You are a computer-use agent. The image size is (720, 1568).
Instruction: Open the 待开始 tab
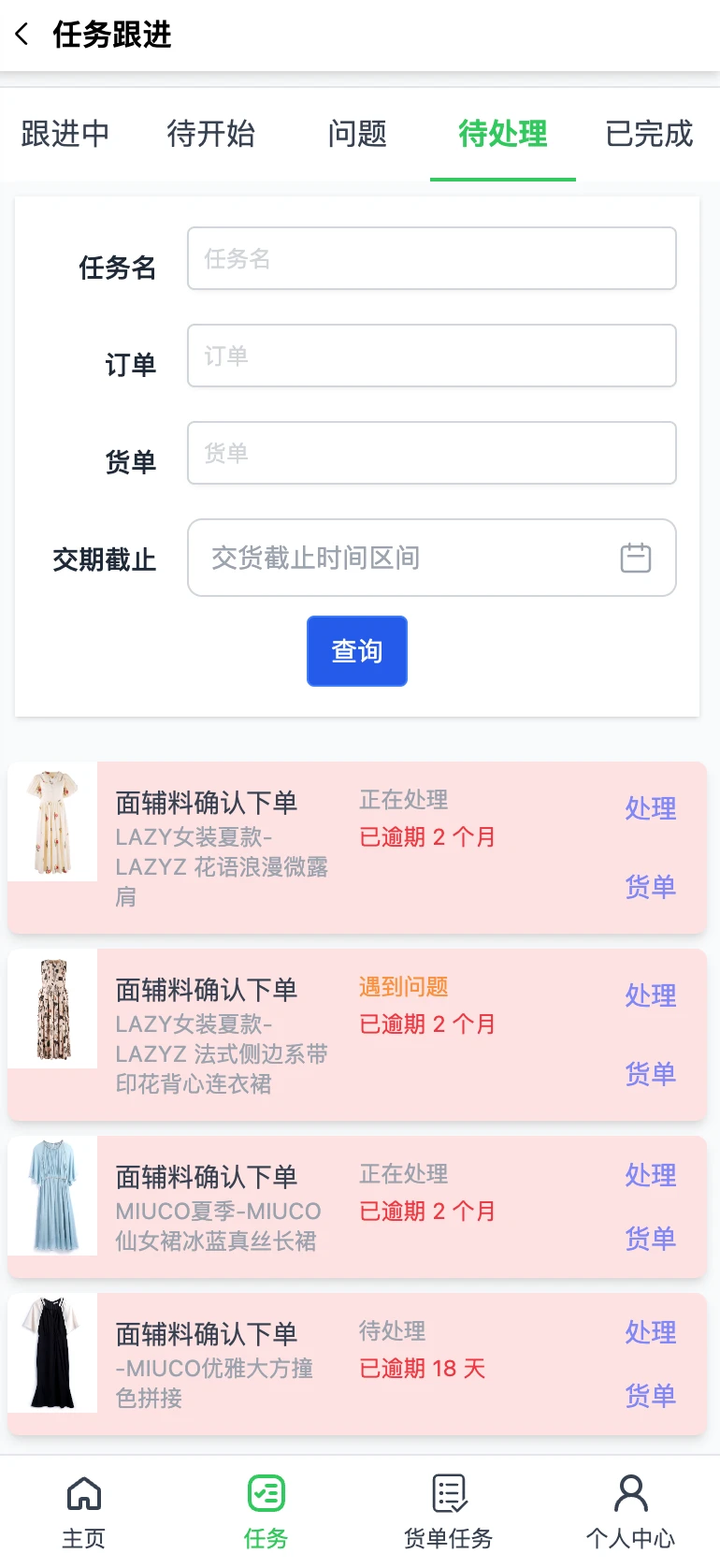coord(210,136)
